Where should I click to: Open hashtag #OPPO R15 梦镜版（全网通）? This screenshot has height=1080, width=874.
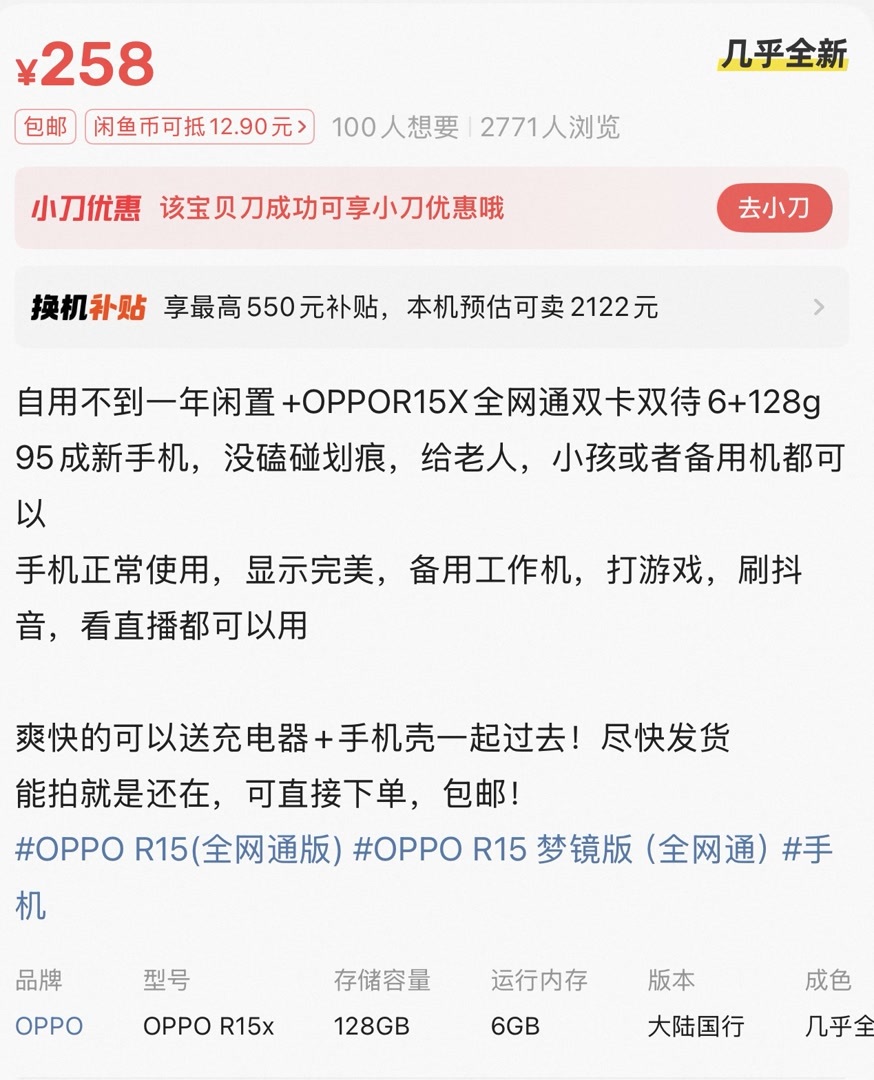561,850
